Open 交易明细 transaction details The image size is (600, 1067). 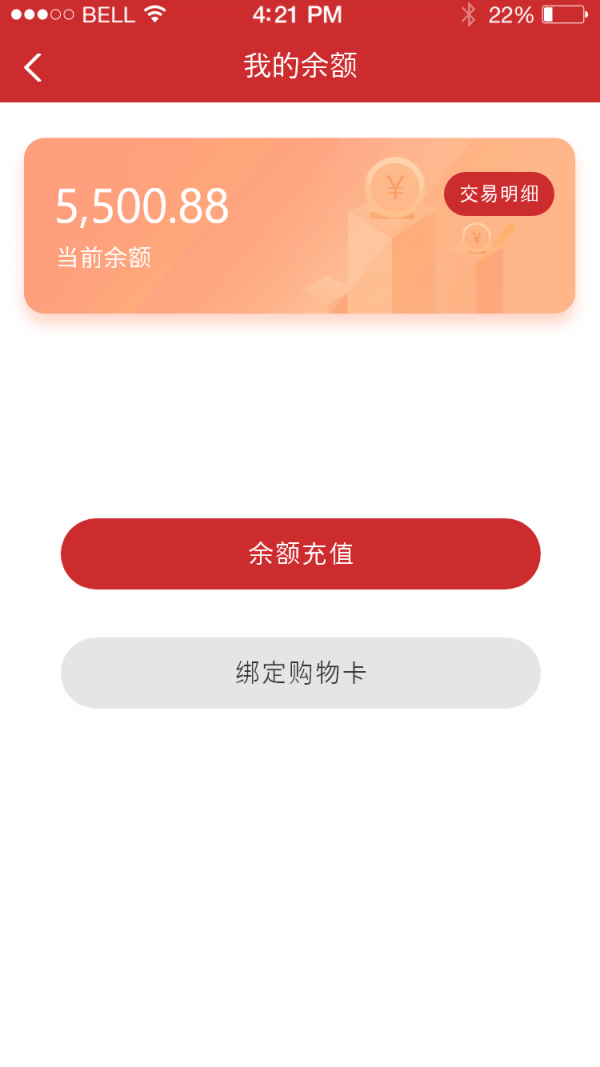point(499,194)
